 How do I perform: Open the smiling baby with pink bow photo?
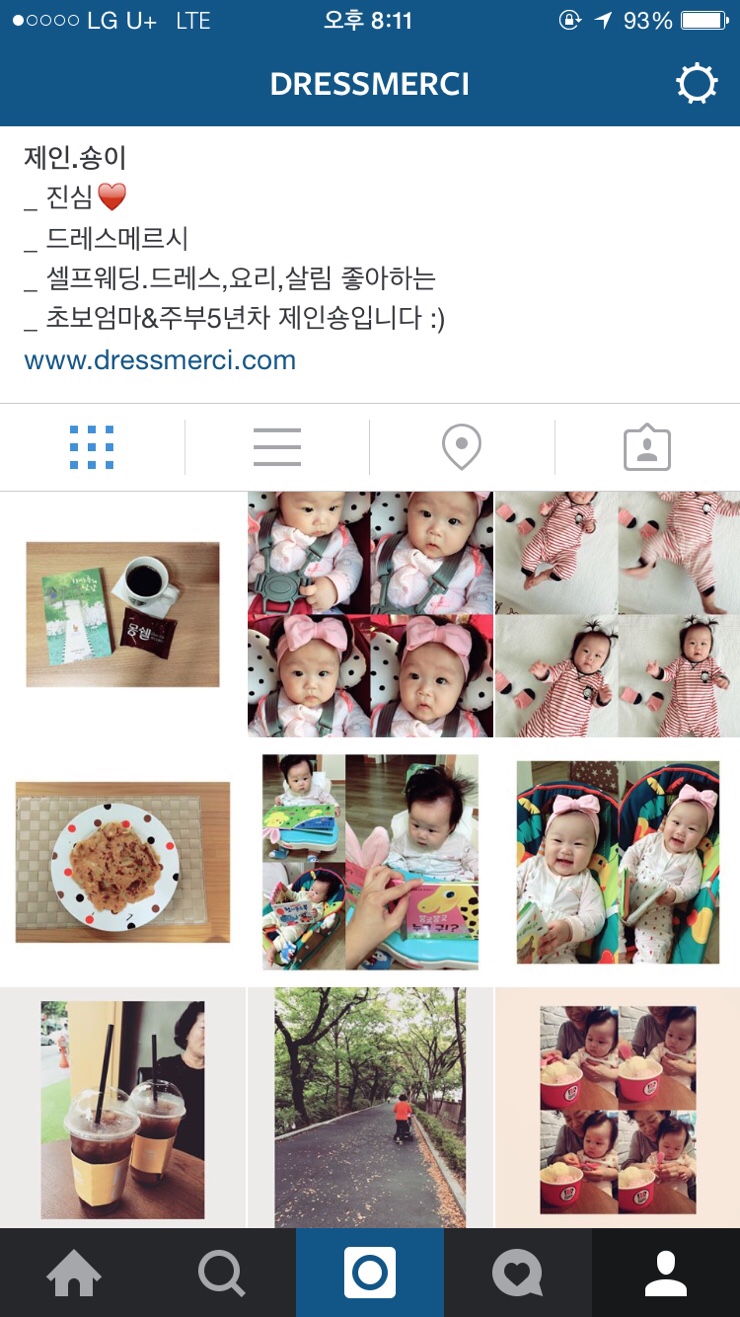coord(618,862)
